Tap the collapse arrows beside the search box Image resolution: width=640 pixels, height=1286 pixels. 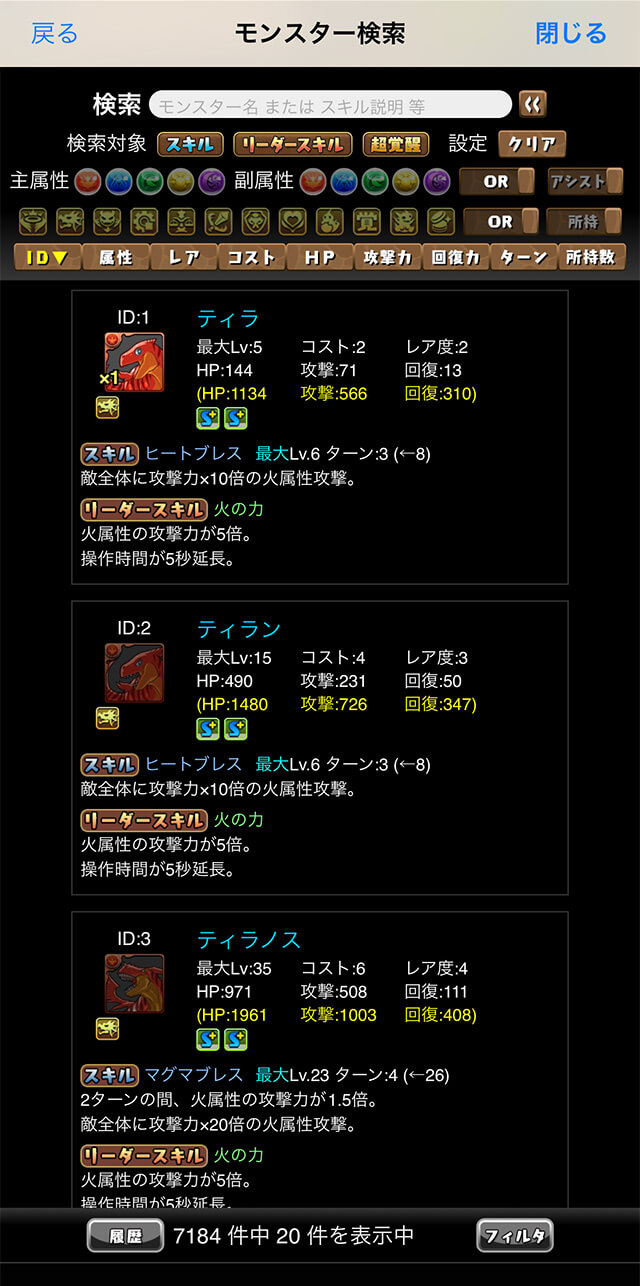(x=532, y=104)
